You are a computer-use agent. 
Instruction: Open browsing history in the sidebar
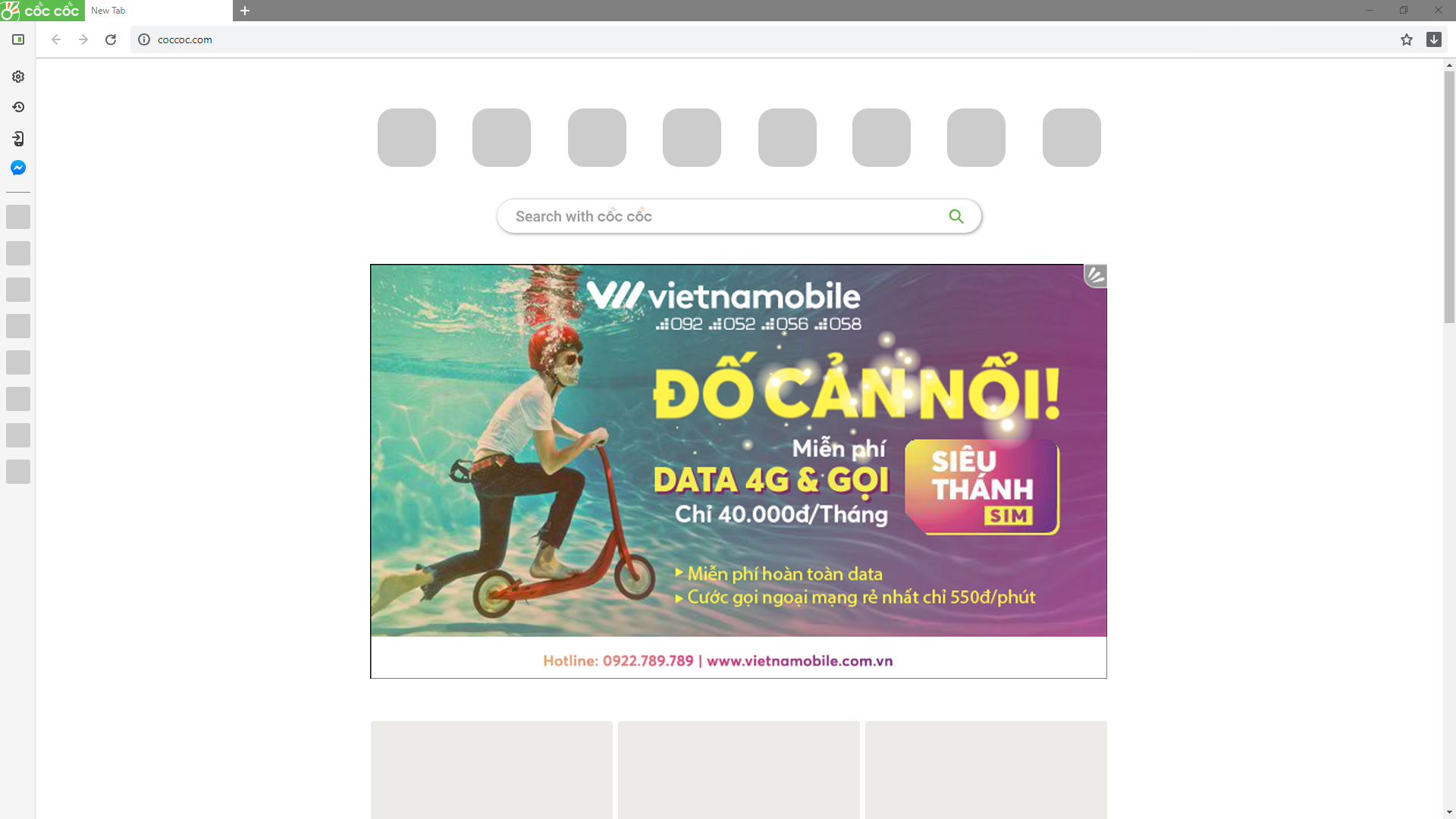coord(18,107)
